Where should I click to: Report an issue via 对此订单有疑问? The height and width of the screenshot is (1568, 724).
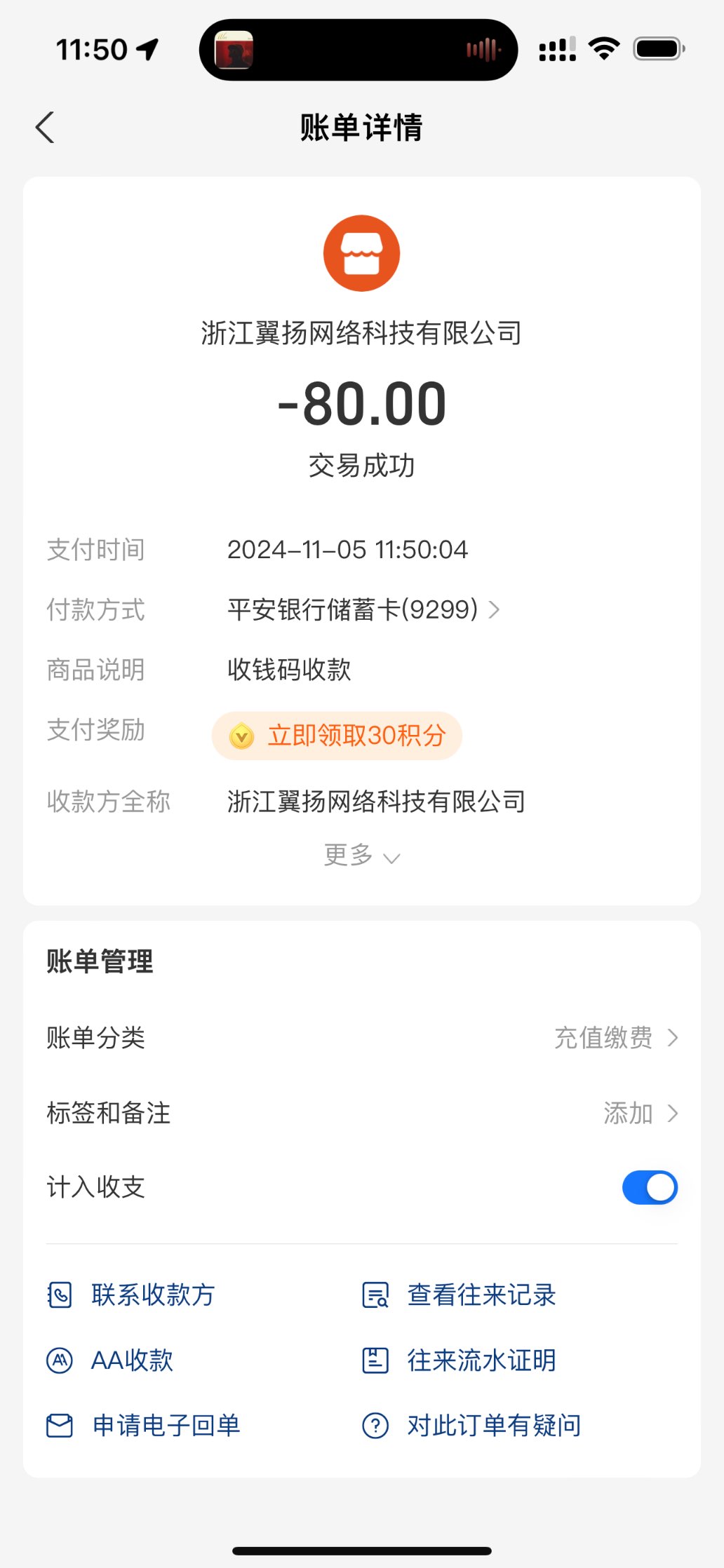(x=473, y=1426)
